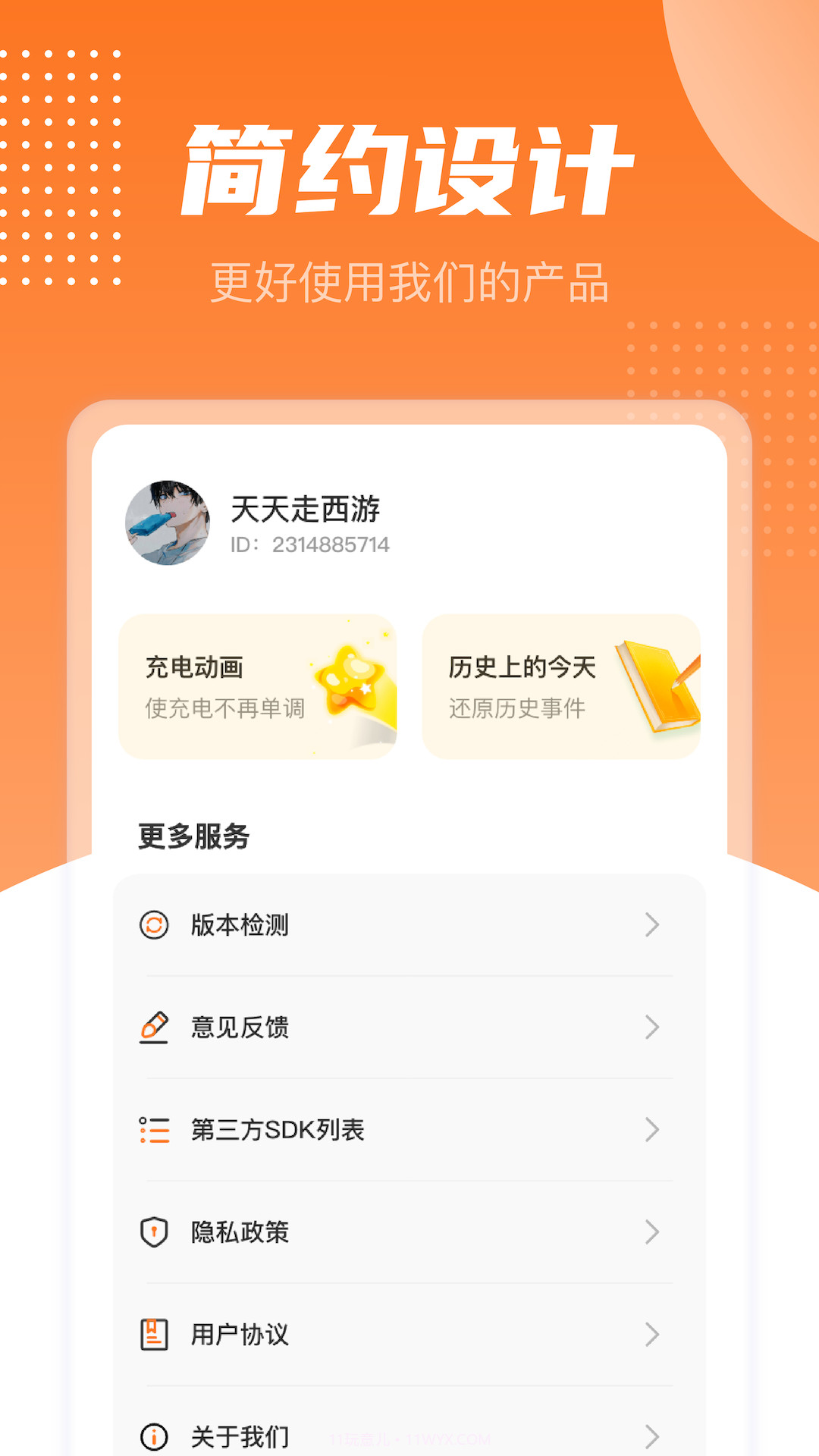This screenshot has width=819, height=1456.
Task: Click the version check refresh icon
Action: point(155,925)
